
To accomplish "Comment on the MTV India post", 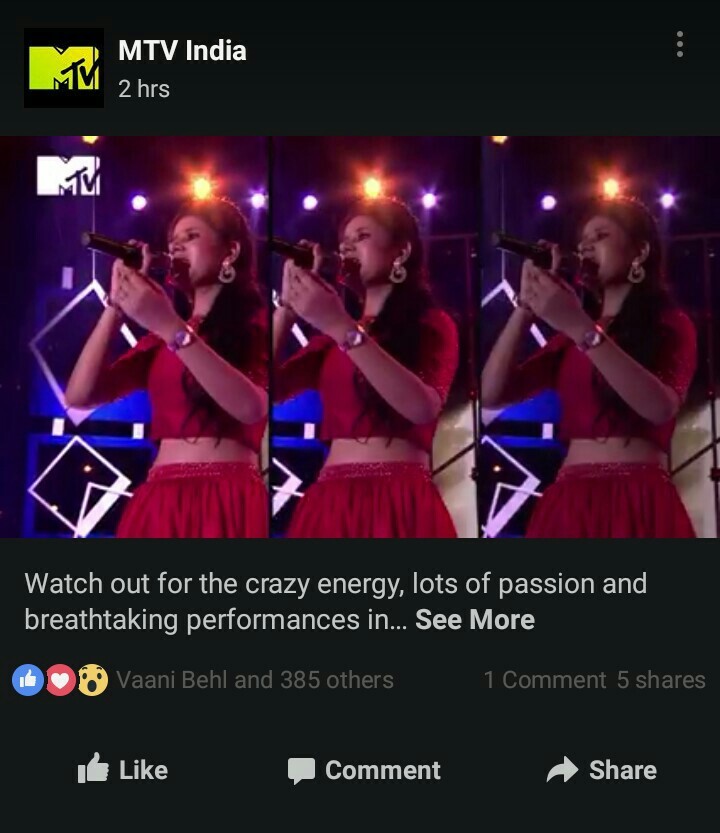I will coord(364,770).
